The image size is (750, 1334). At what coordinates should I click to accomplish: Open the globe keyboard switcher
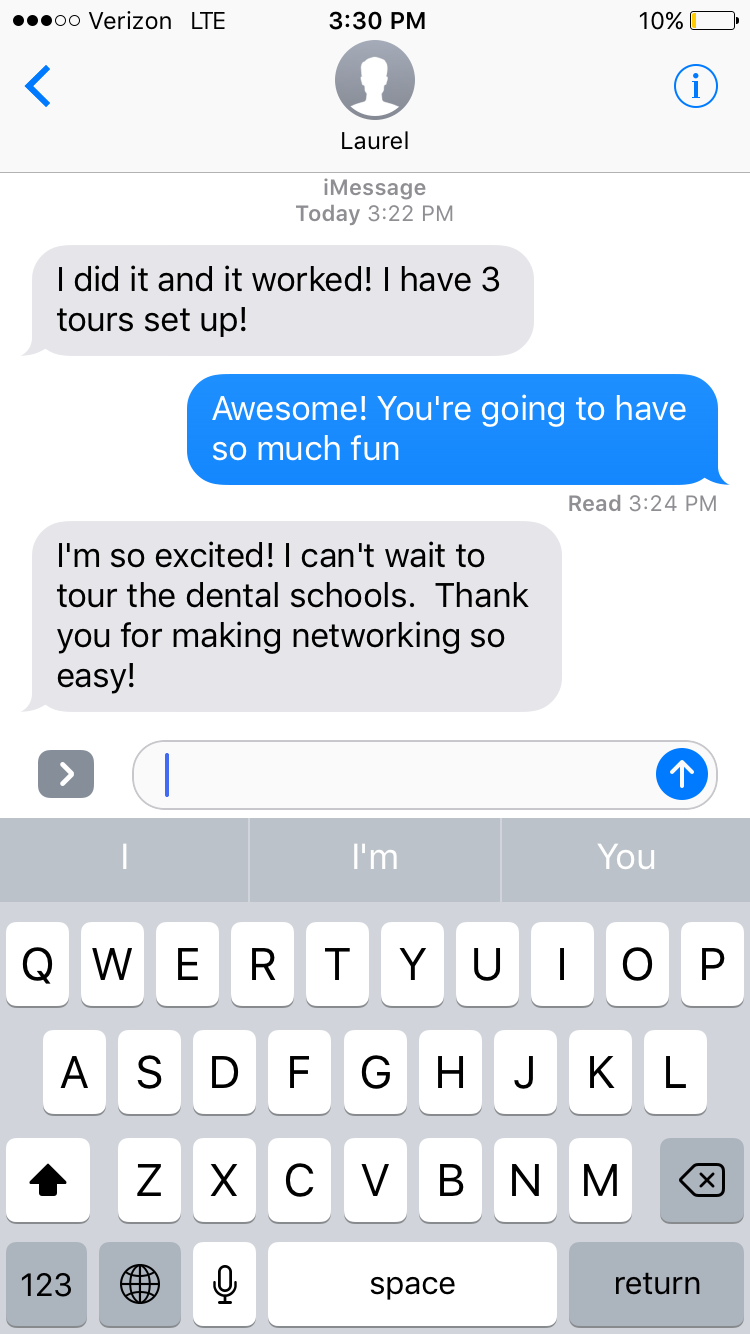(x=140, y=1285)
